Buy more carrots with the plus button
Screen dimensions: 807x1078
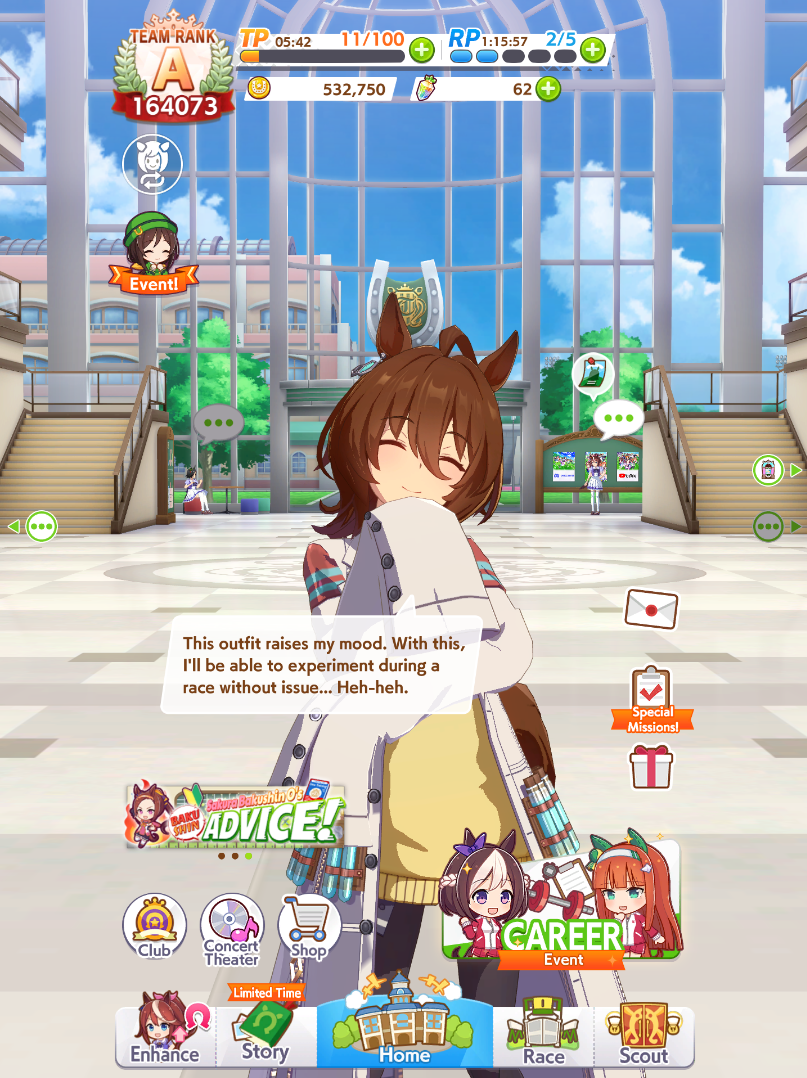[548, 89]
